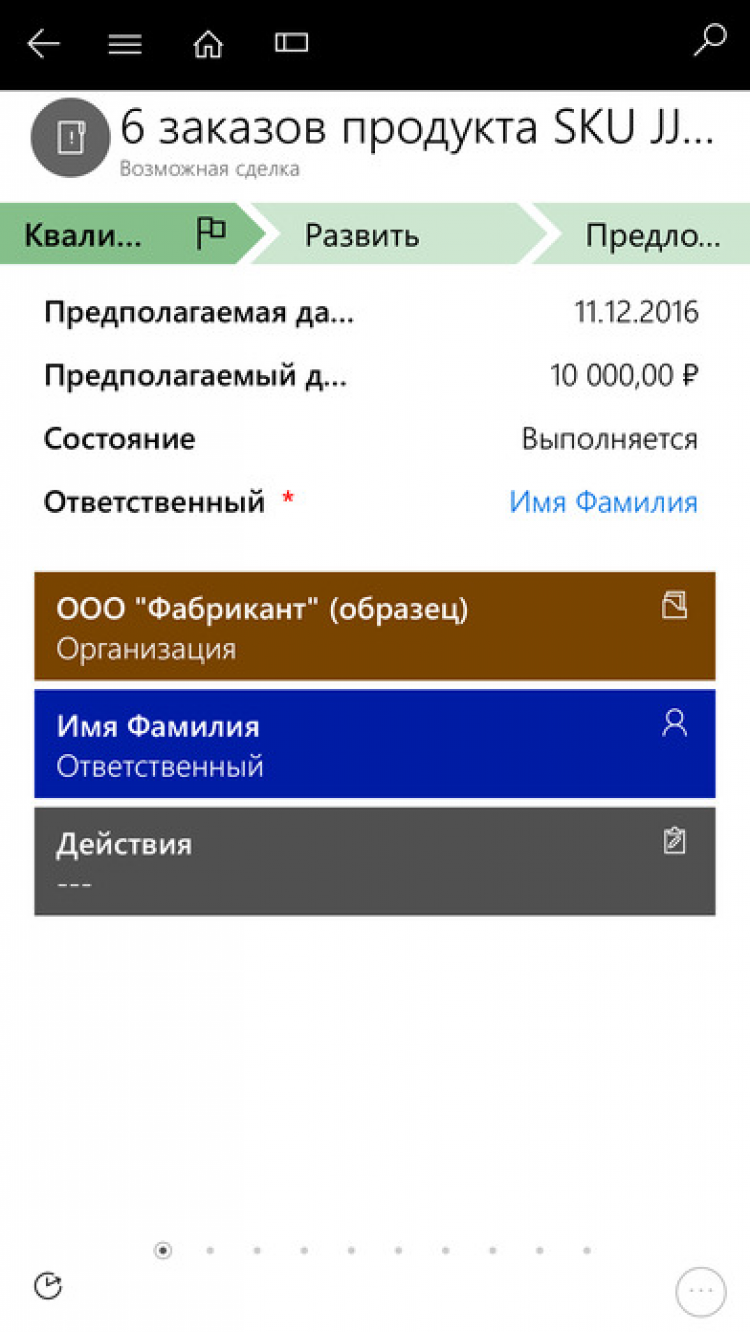
Task: Go back using the arrow icon
Action: tap(43, 44)
